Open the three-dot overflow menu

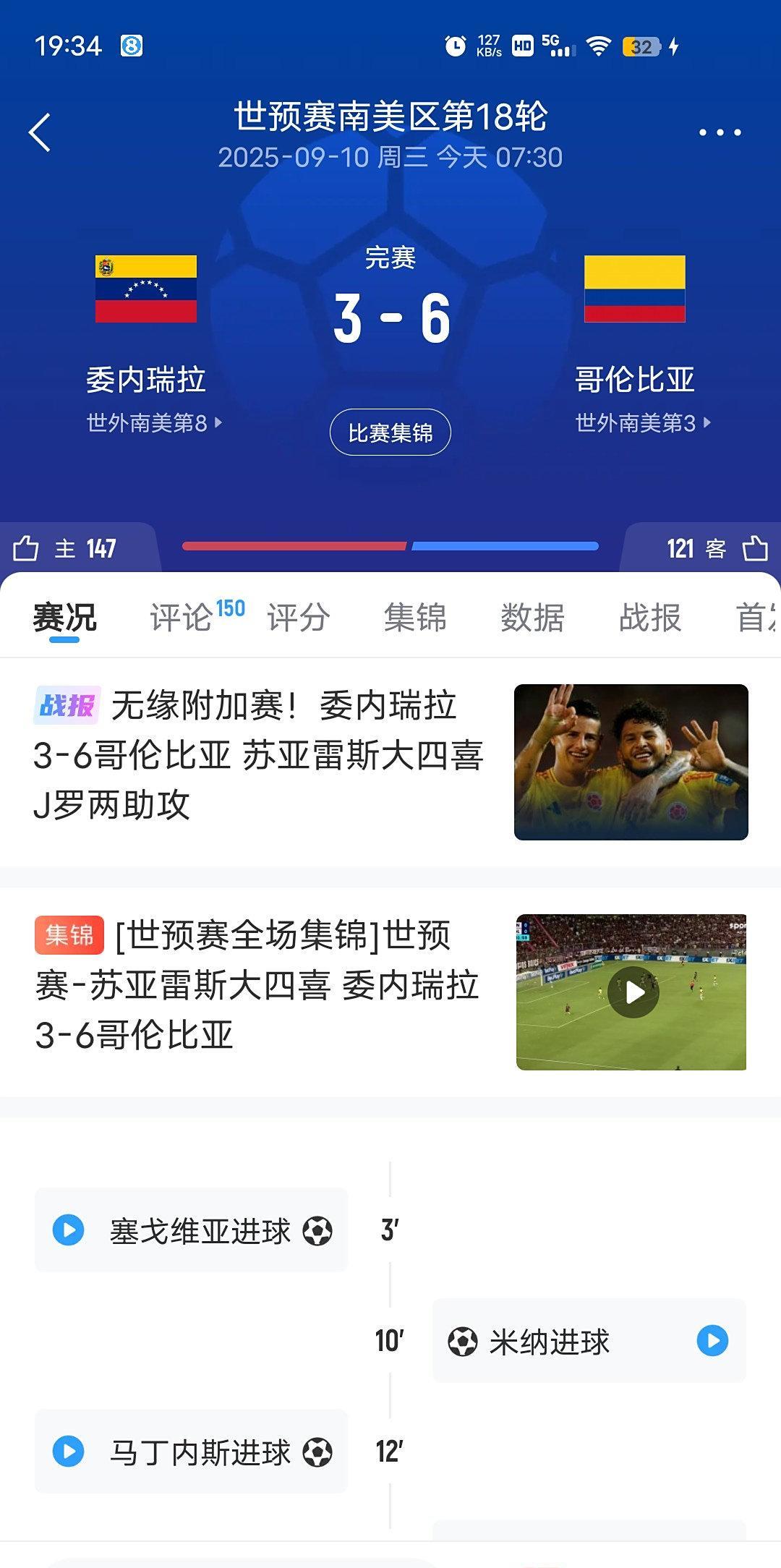point(720,132)
